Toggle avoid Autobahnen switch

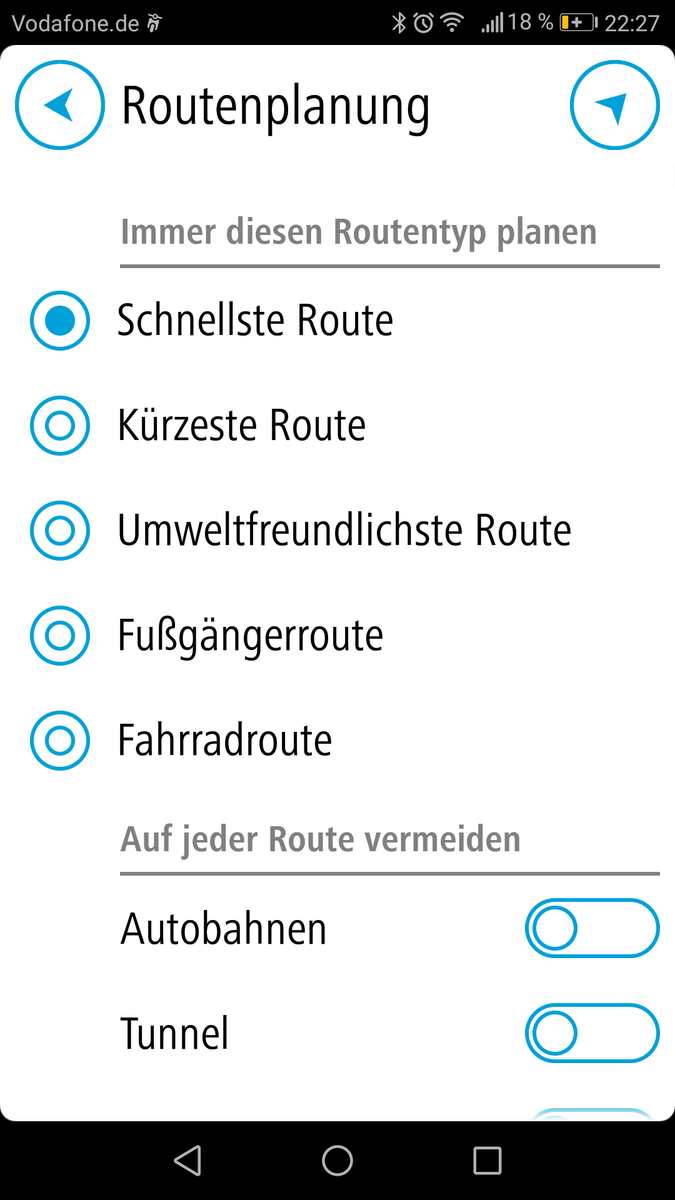(591, 930)
